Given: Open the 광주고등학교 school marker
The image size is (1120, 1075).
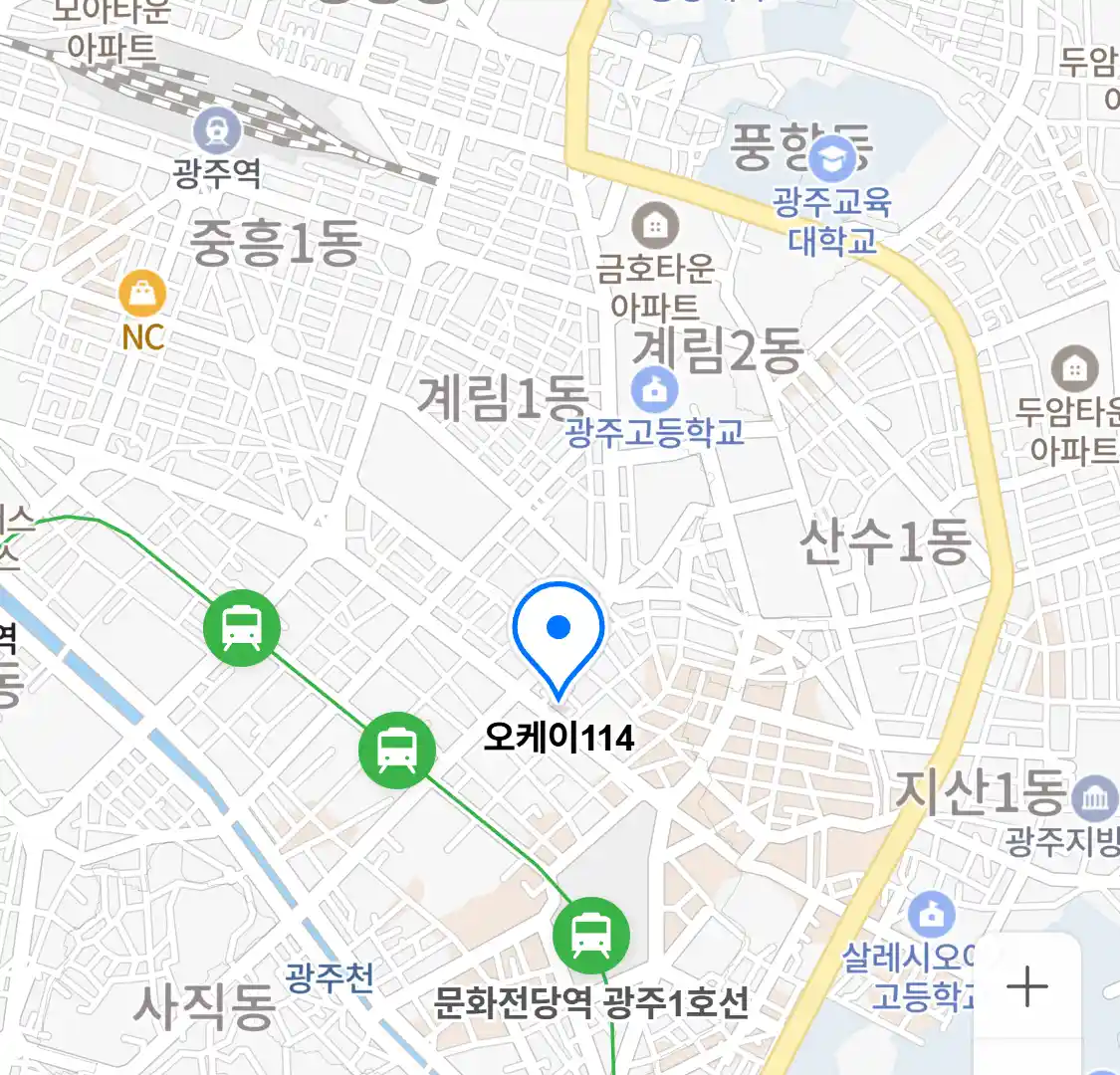Looking at the screenshot, I should tap(654, 389).
